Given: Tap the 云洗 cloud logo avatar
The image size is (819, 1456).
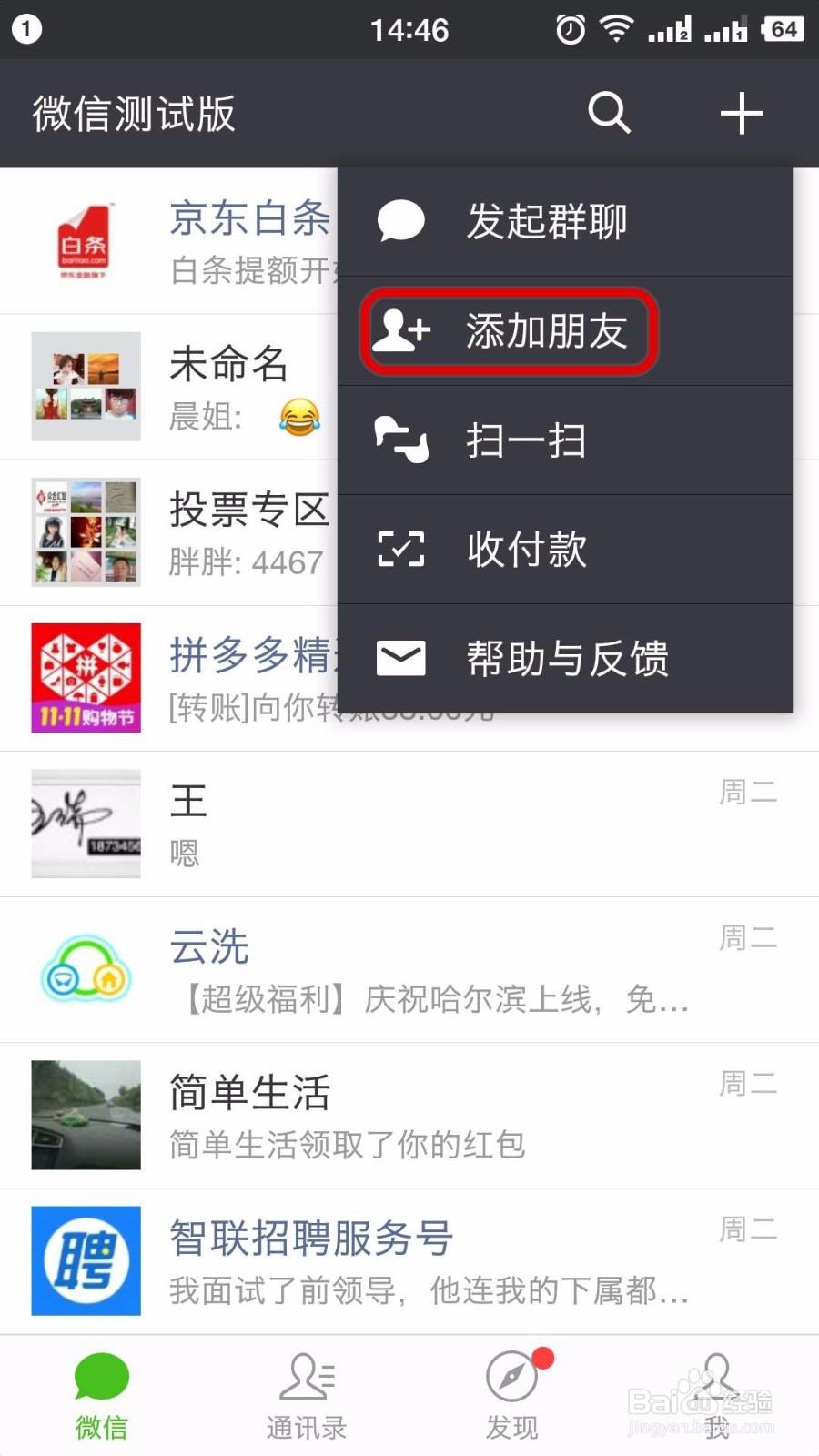Looking at the screenshot, I should [x=86, y=968].
